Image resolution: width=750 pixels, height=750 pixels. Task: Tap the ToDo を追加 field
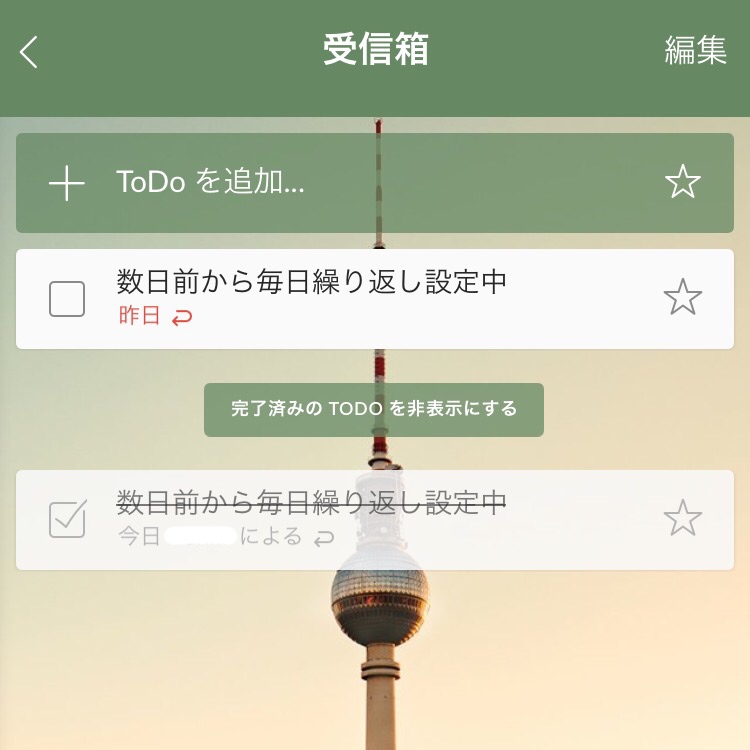300,182
